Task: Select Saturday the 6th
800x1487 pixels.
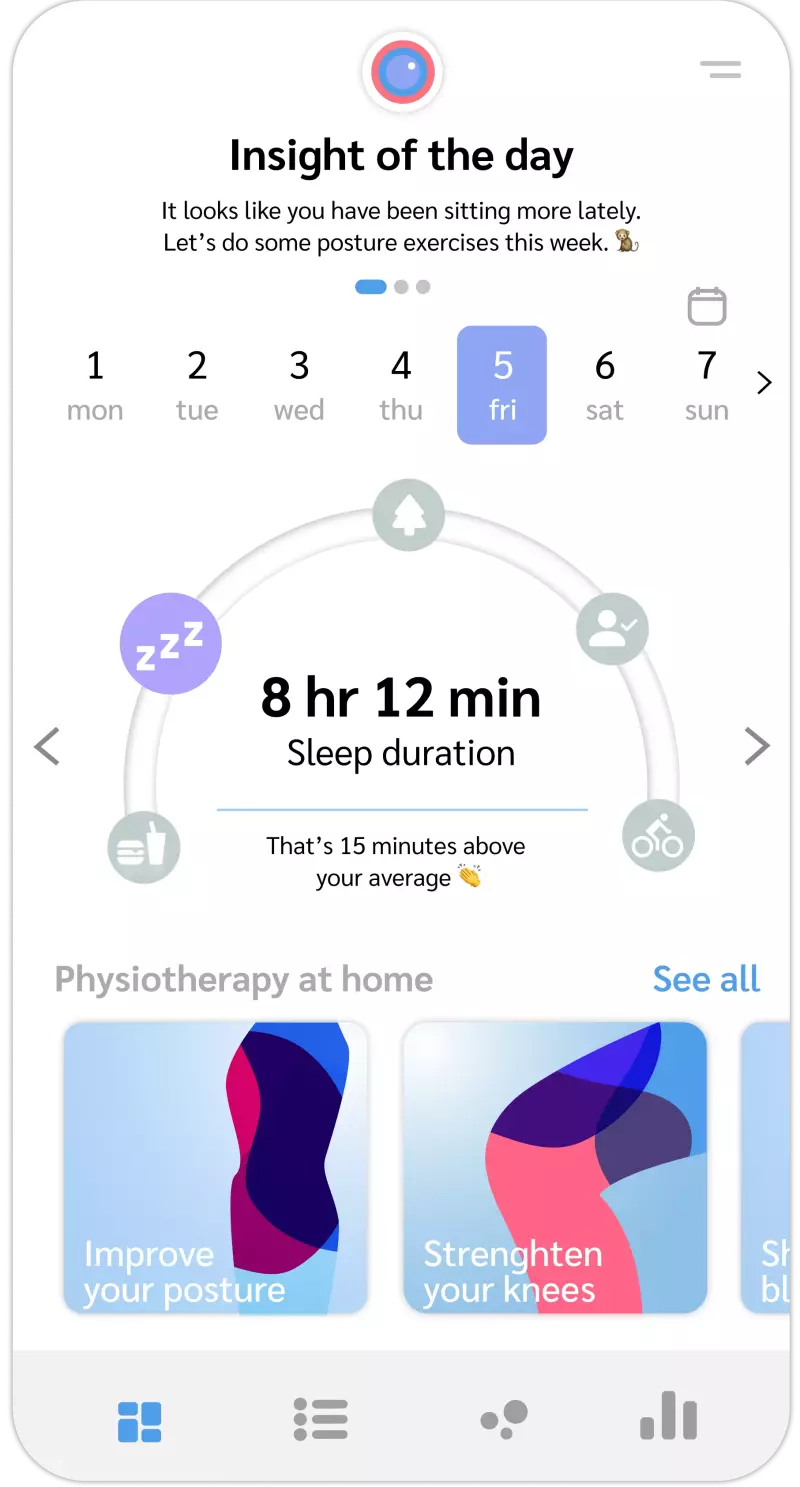Action: click(605, 385)
